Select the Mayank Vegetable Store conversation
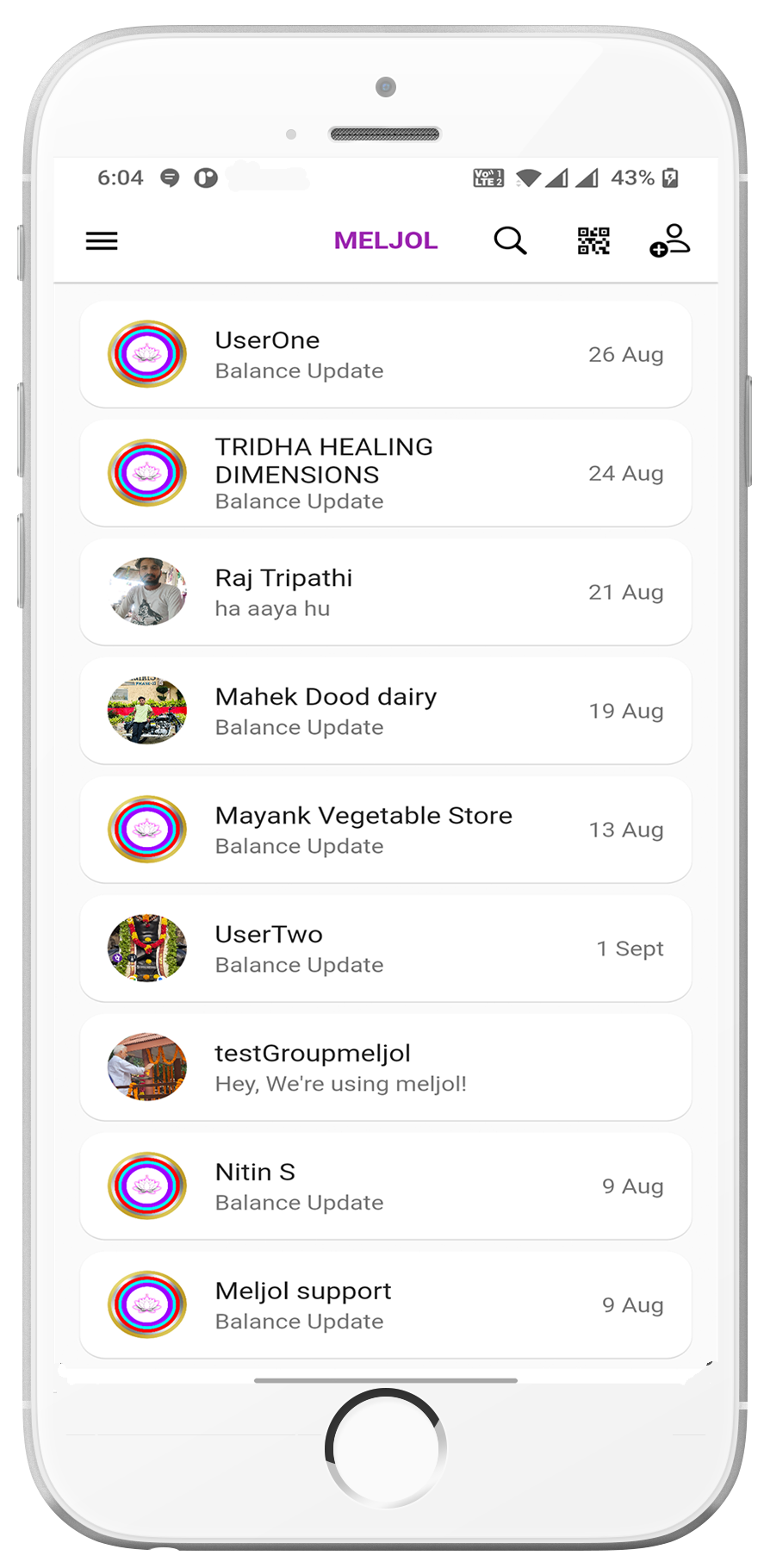Image resolution: width=764 pixels, height=1568 pixels. click(x=385, y=831)
